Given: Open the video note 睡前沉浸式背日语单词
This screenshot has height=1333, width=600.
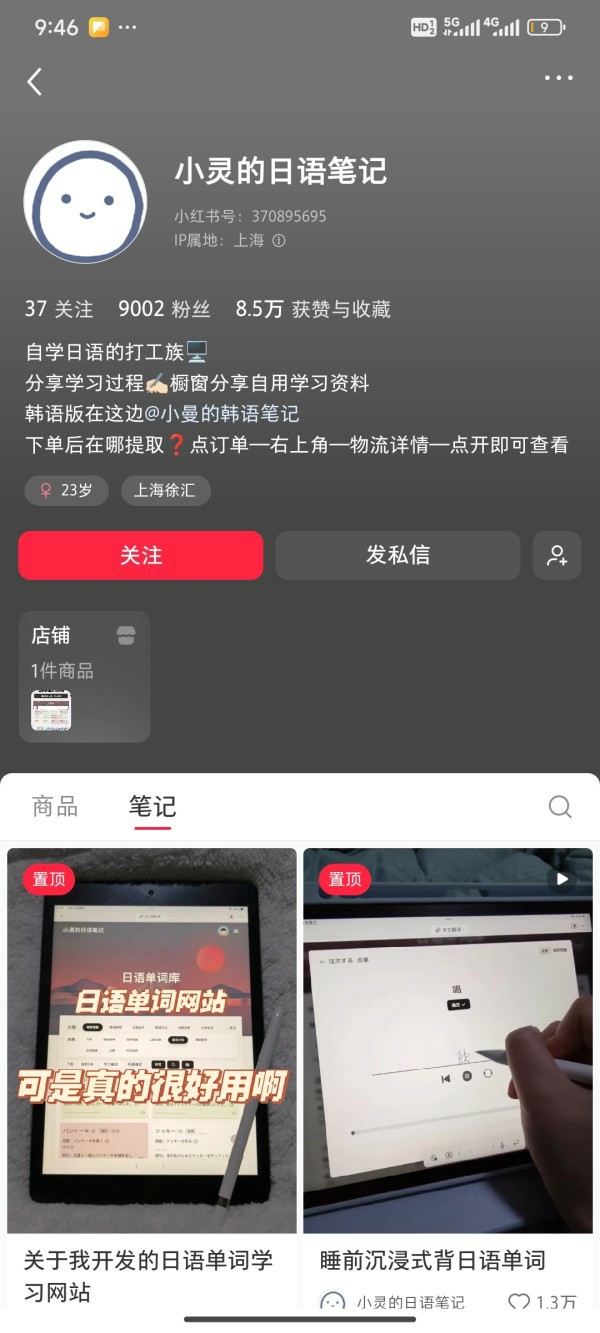Looking at the screenshot, I should (448, 1040).
